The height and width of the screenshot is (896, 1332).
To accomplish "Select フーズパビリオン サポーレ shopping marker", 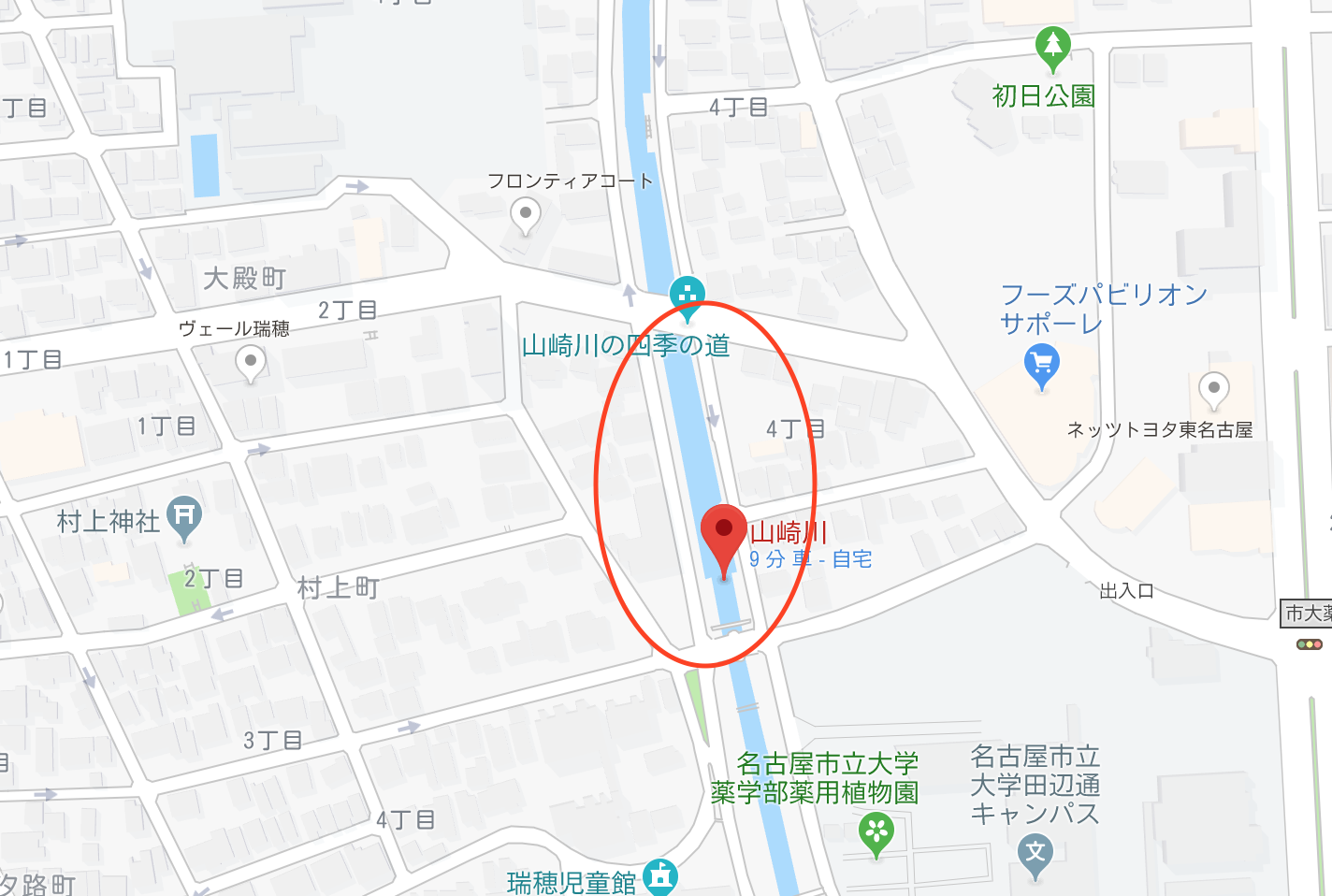I will (x=1041, y=364).
